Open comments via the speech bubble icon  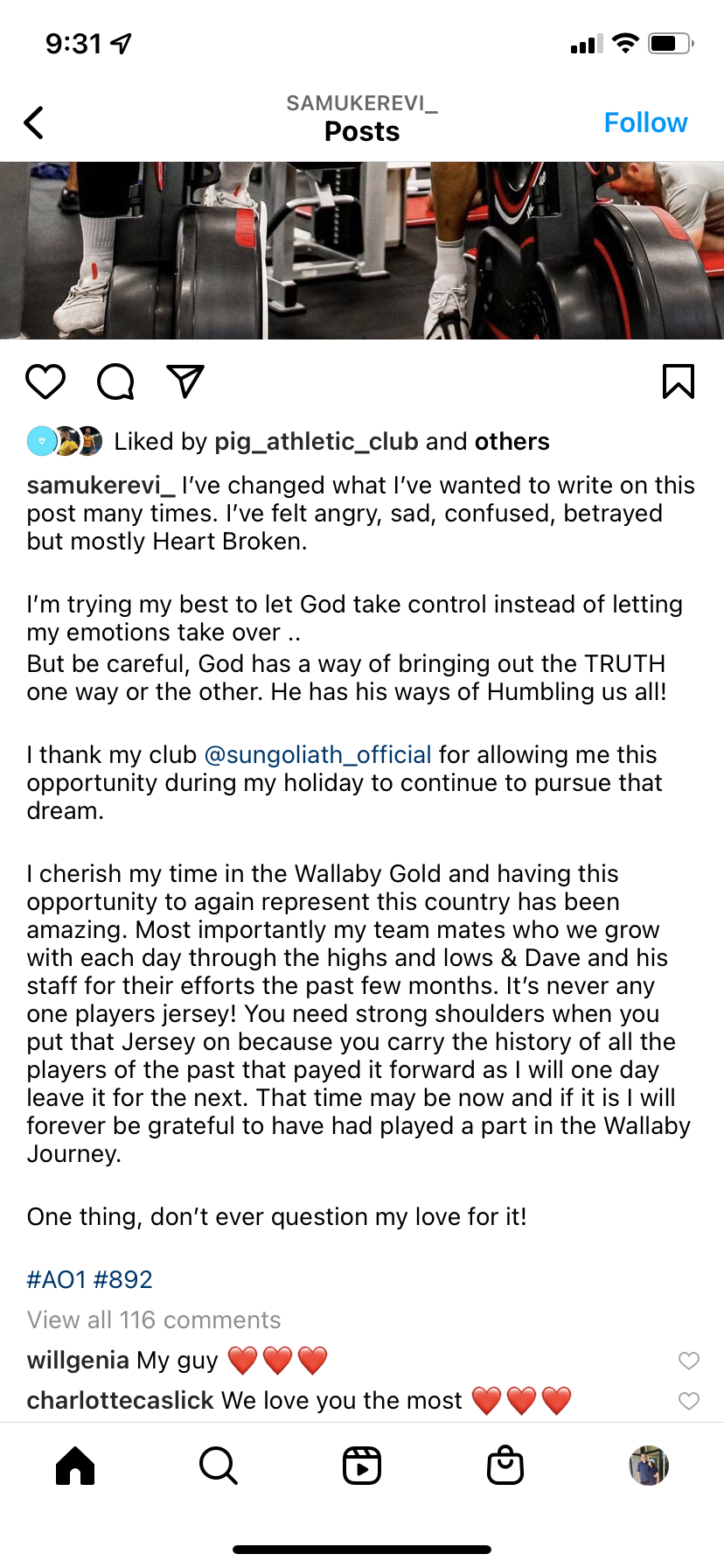115,381
